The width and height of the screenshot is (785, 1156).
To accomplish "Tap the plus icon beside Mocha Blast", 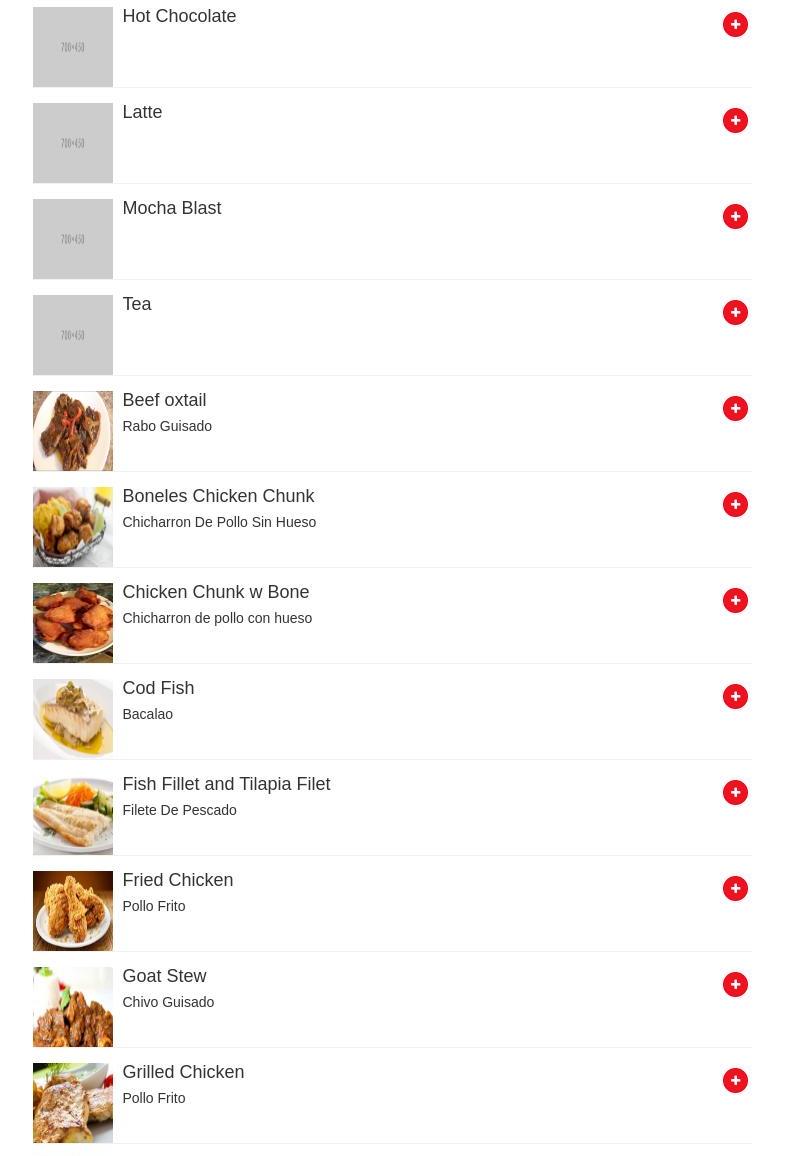I will click(735, 216).
